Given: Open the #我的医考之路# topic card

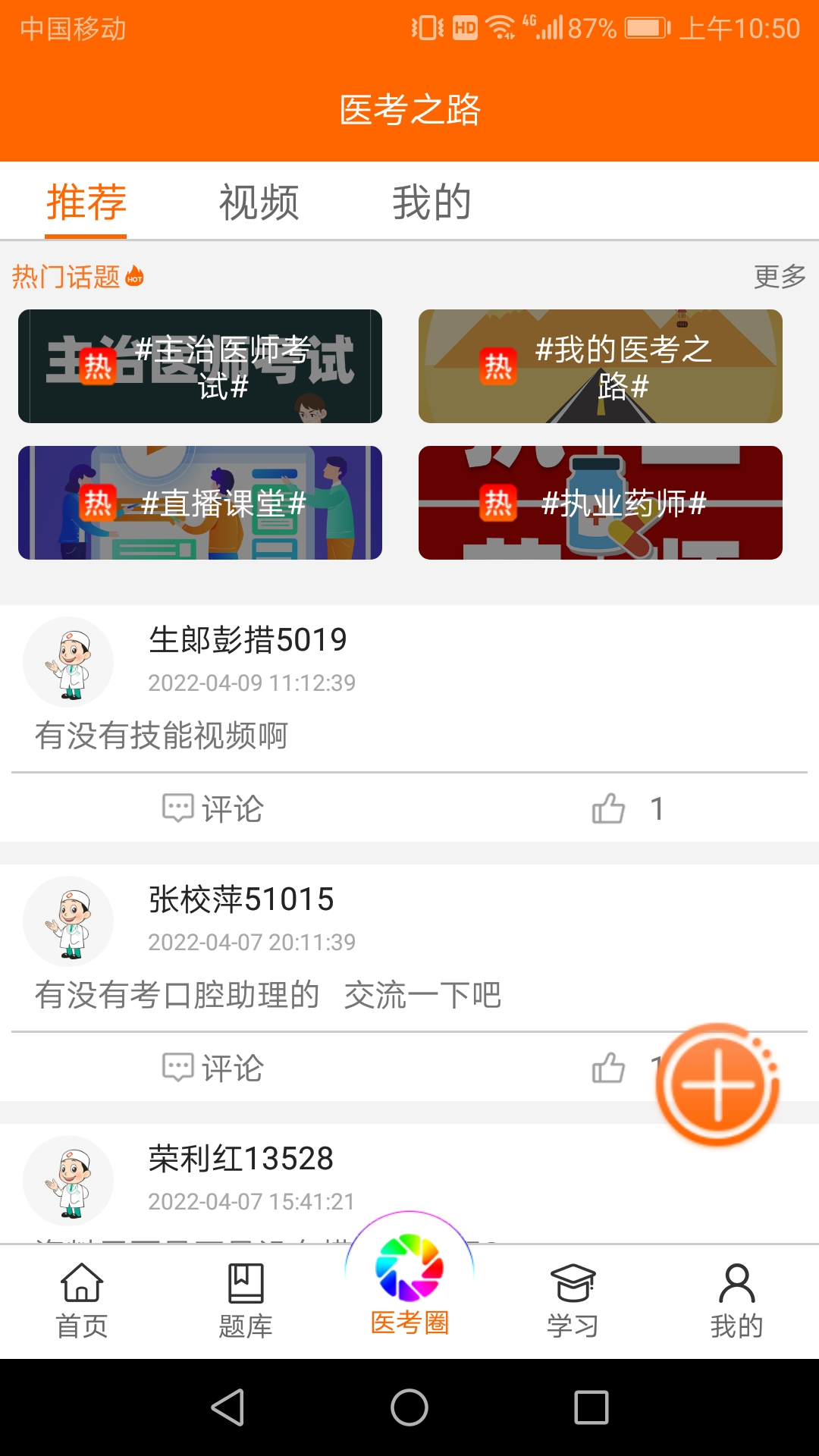Looking at the screenshot, I should point(601,366).
